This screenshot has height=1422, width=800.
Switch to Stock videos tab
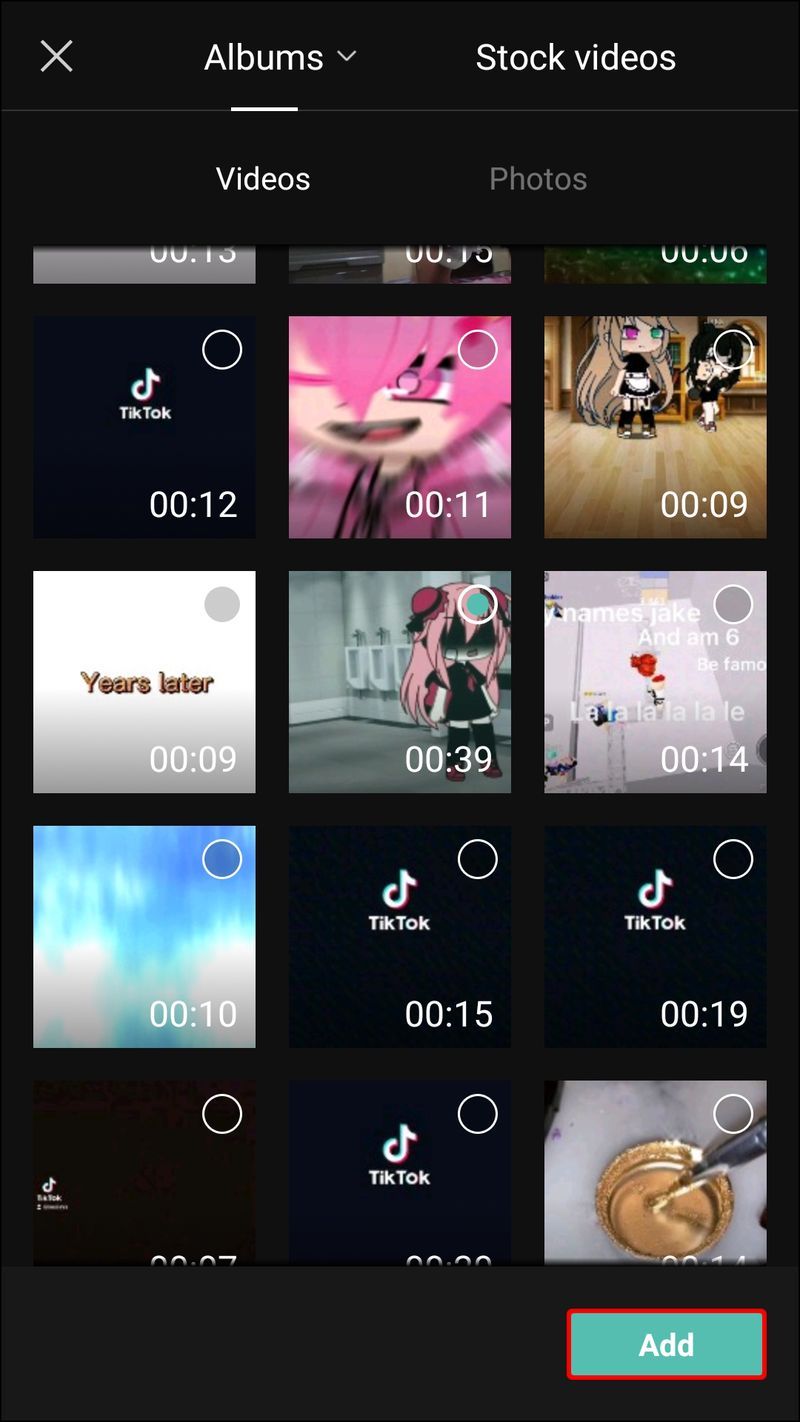(576, 58)
